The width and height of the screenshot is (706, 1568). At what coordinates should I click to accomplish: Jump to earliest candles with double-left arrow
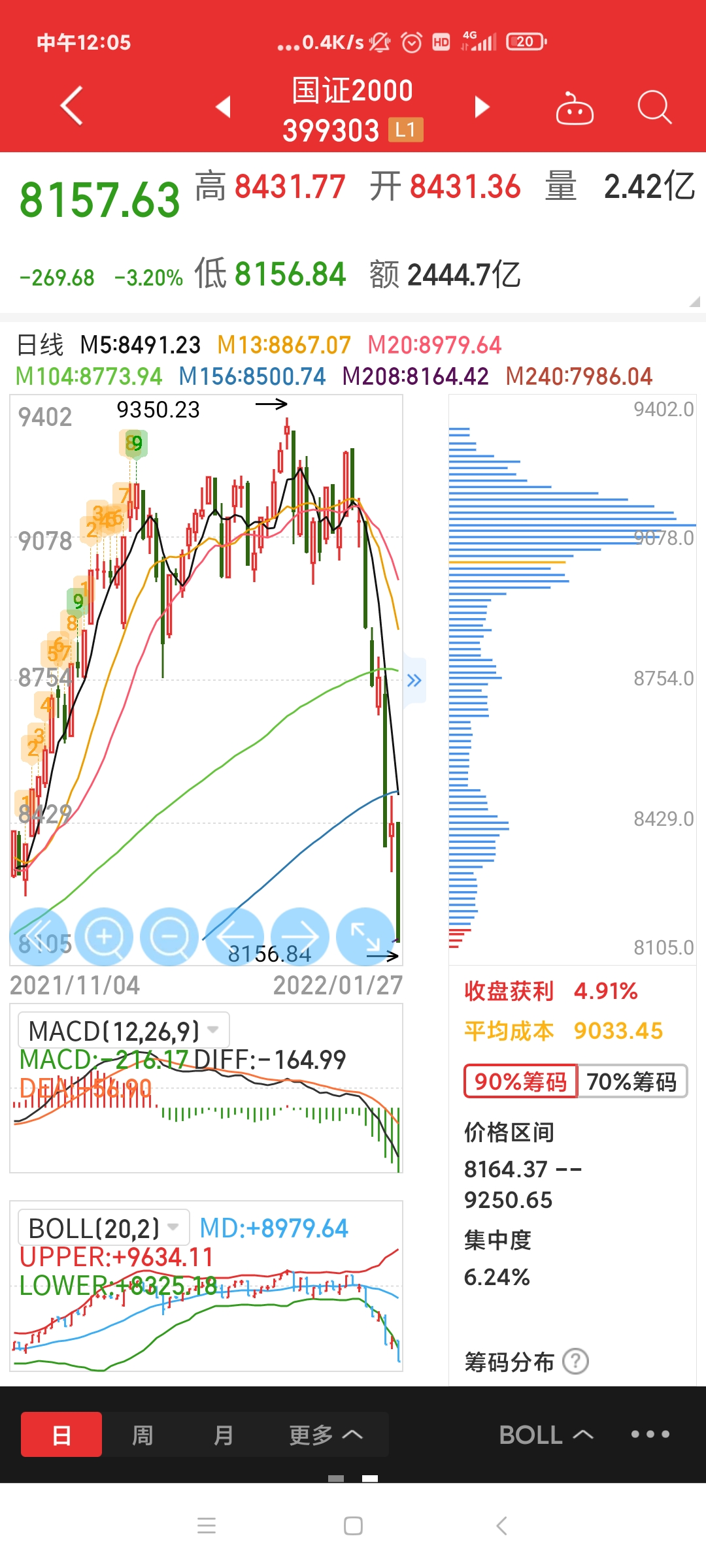click(39, 936)
